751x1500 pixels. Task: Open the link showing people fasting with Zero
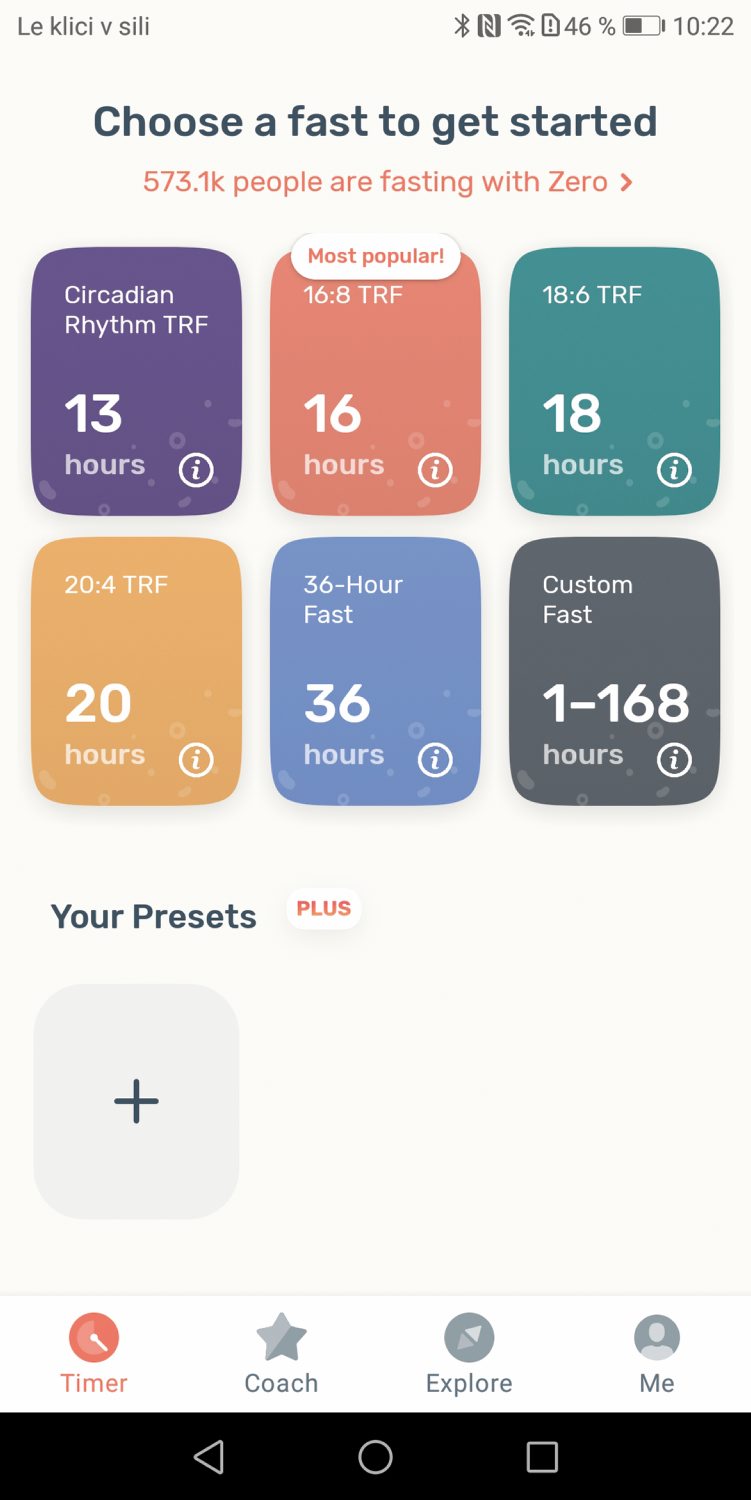pyautogui.click(x=387, y=182)
